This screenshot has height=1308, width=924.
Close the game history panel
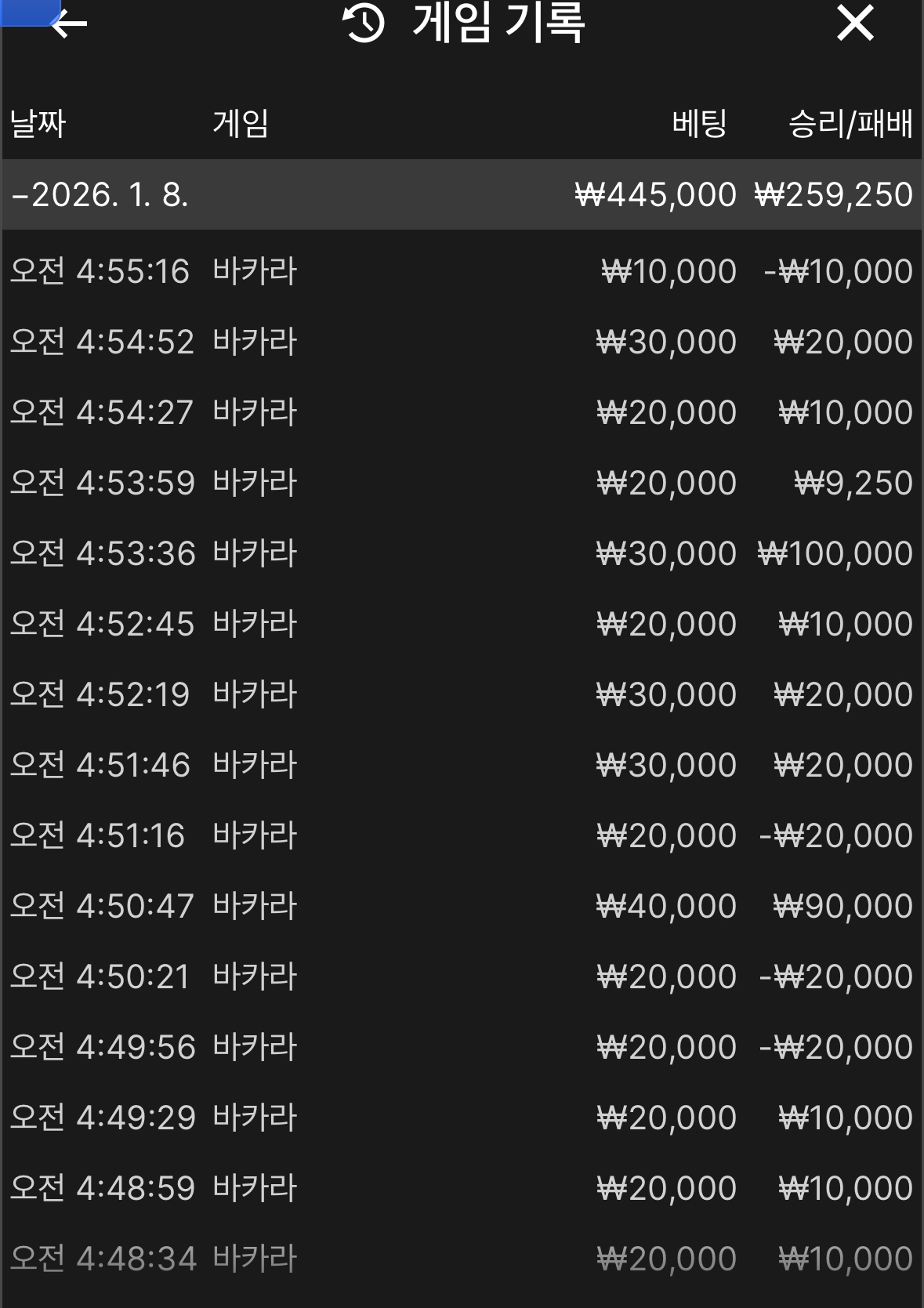click(x=854, y=23)
